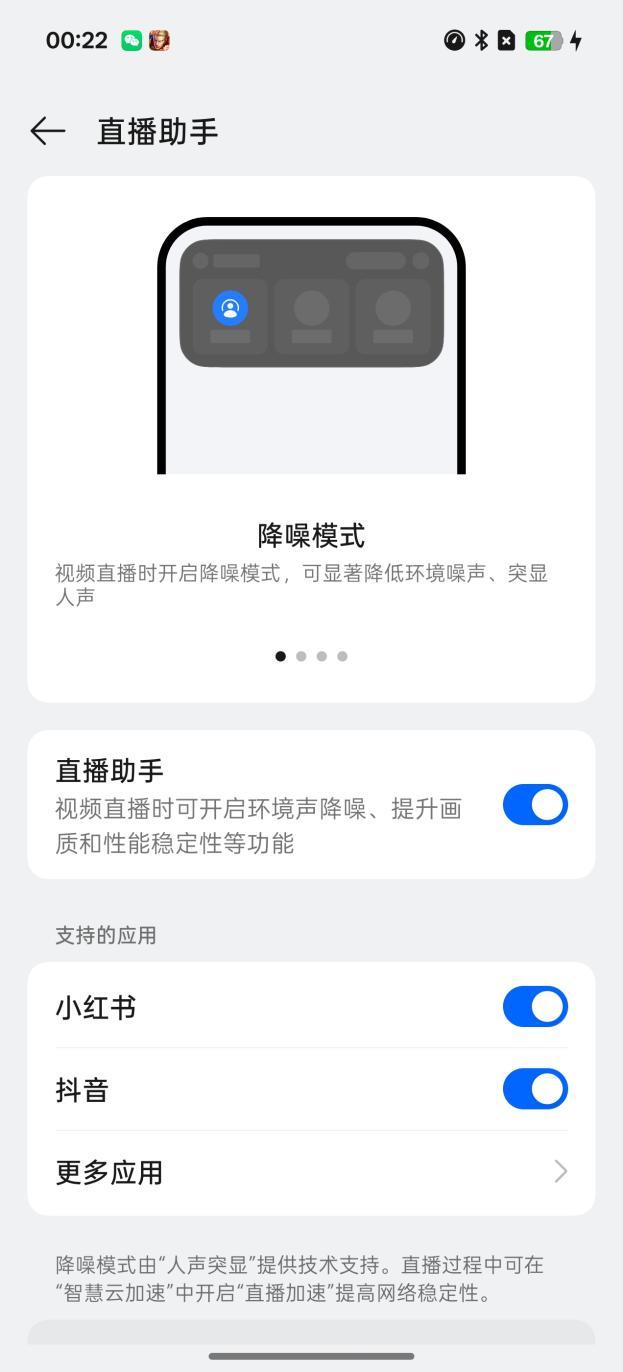Turn off the 直播助手 main switch
This screenshot has height=1372, width=623.
(534, 805)
